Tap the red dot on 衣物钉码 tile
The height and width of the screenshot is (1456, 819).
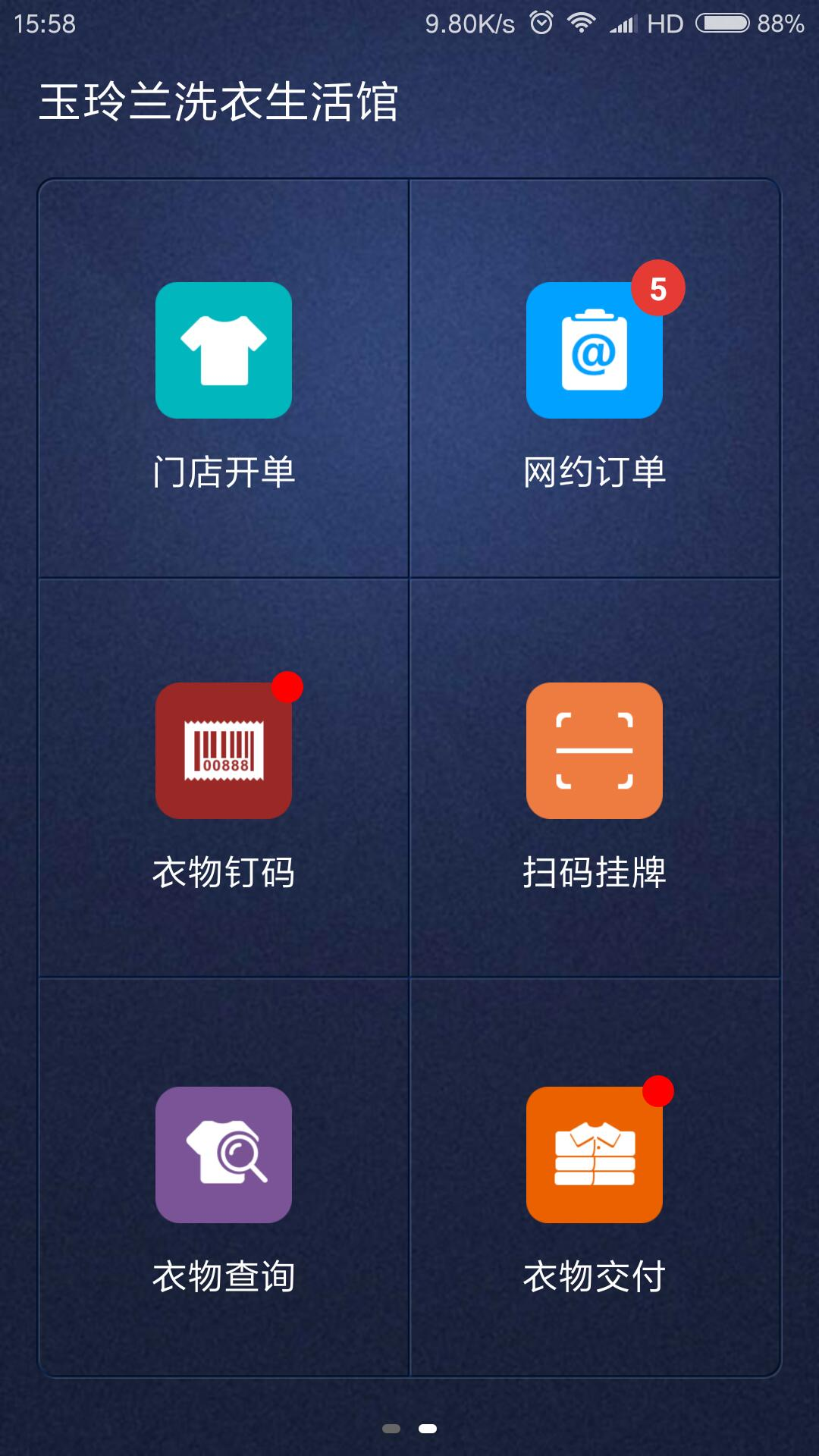286,689
